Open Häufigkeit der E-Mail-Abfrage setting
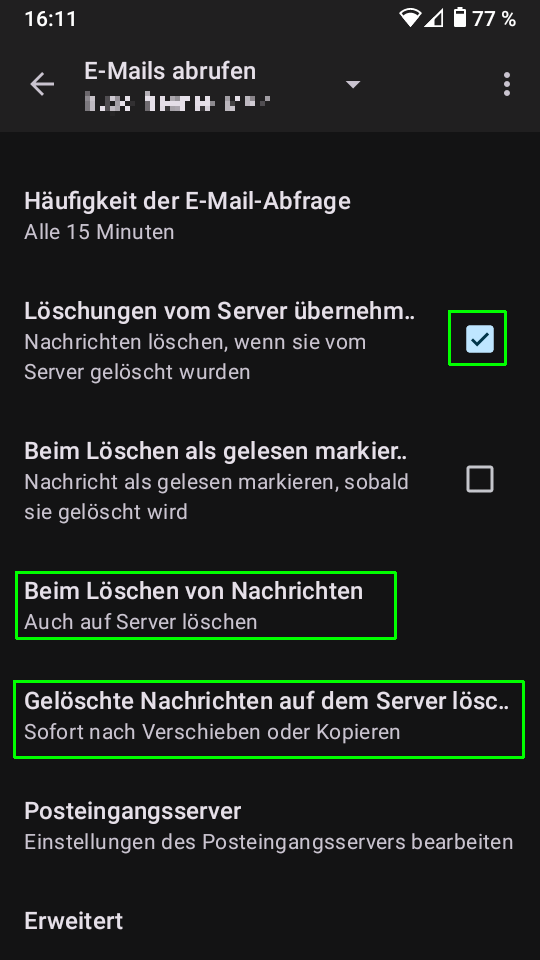The height and width of the screenshot is (960, 540). 270,216
